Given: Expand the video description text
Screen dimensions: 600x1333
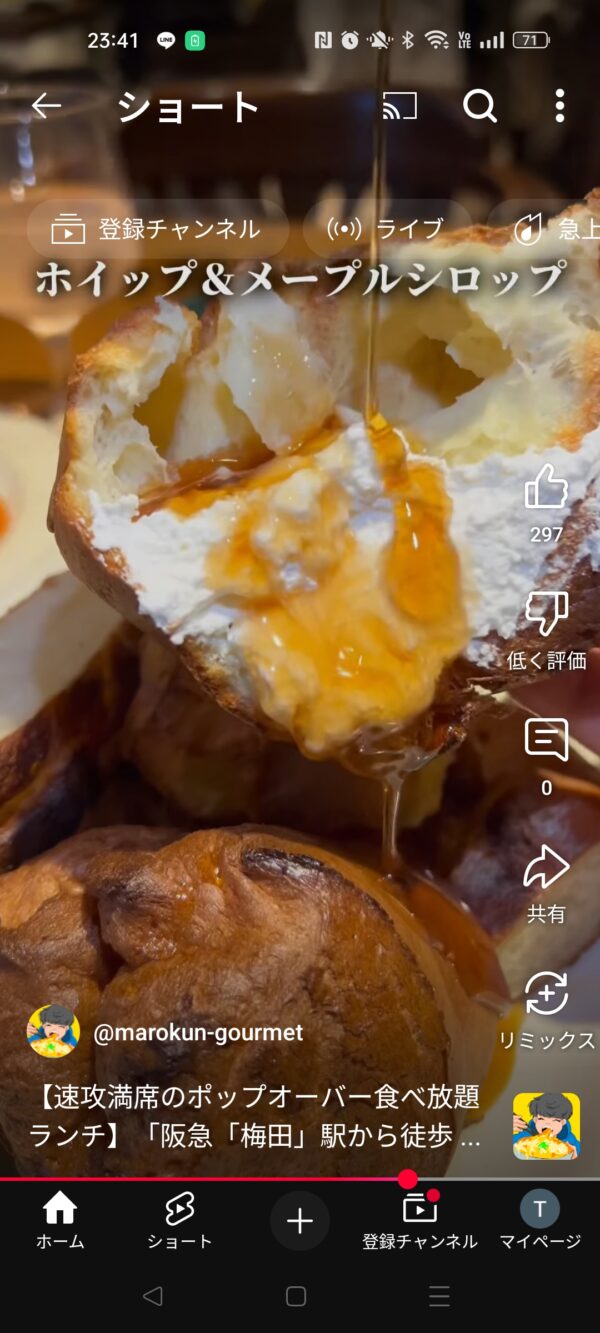Looking at the screenshot, I should point(254,1115).
